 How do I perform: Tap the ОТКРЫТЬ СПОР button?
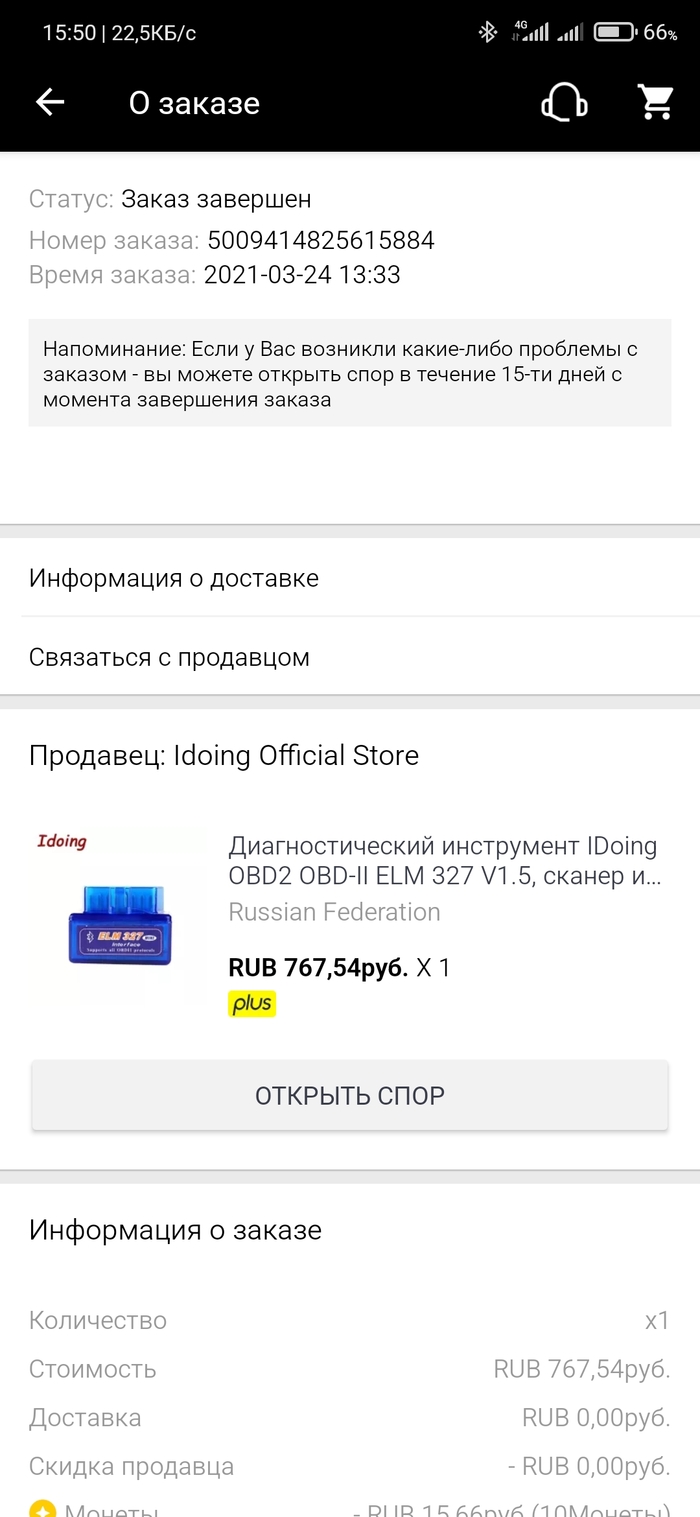pyautogui.click(x=349, y=1095)
